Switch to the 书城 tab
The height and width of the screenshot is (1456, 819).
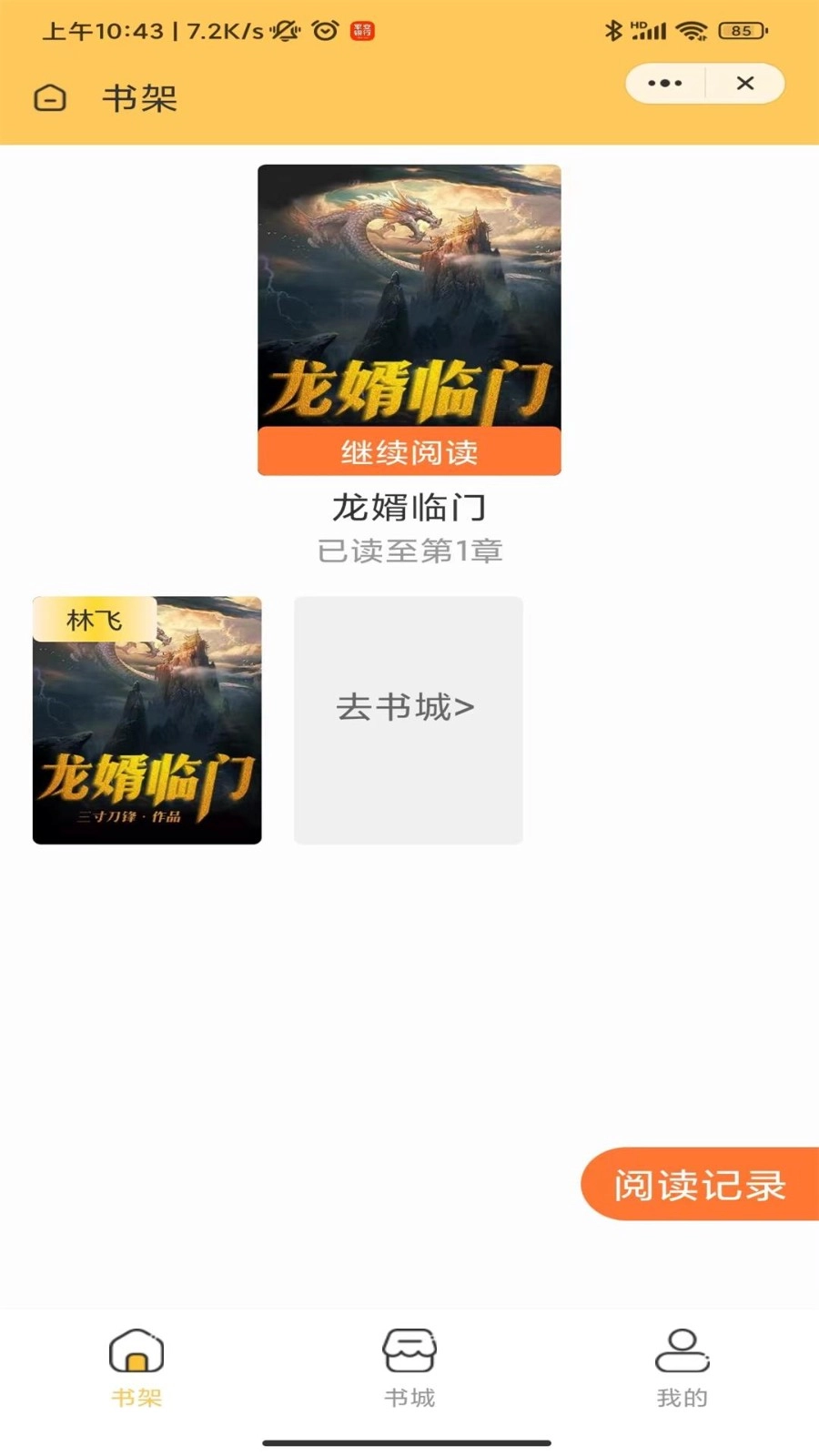tap(409, 1397)
